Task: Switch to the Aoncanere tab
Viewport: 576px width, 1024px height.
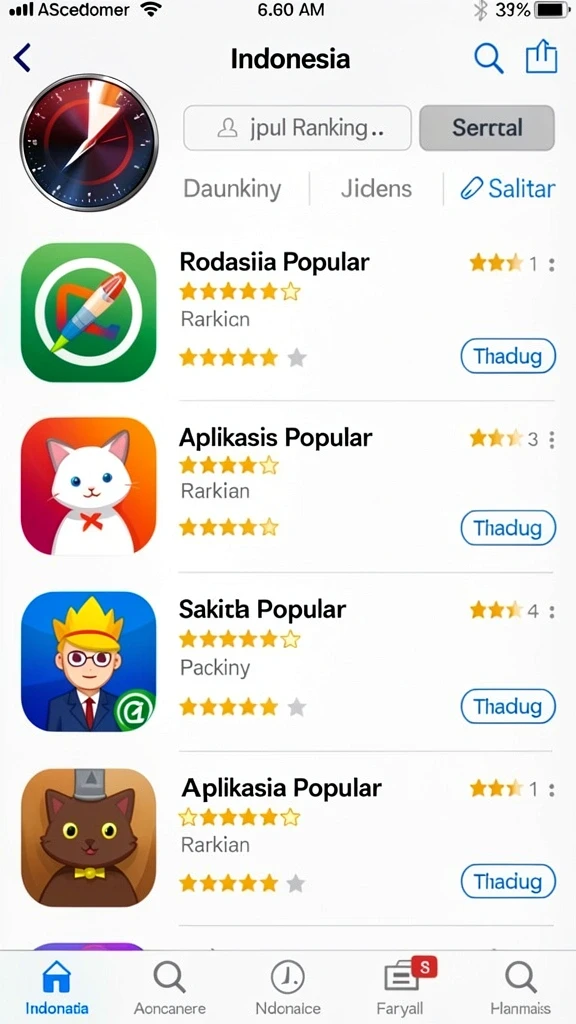Action: click(x=170, y=988)
